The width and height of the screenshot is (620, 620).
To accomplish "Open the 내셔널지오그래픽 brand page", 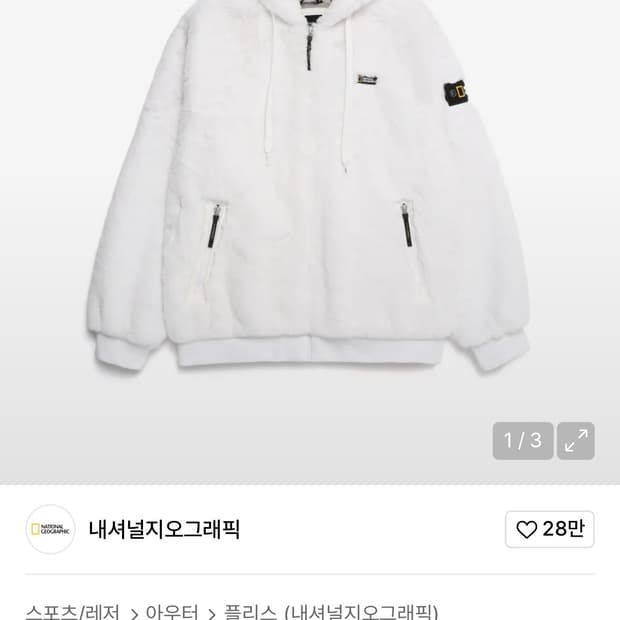I will click(x=164, y=529).
